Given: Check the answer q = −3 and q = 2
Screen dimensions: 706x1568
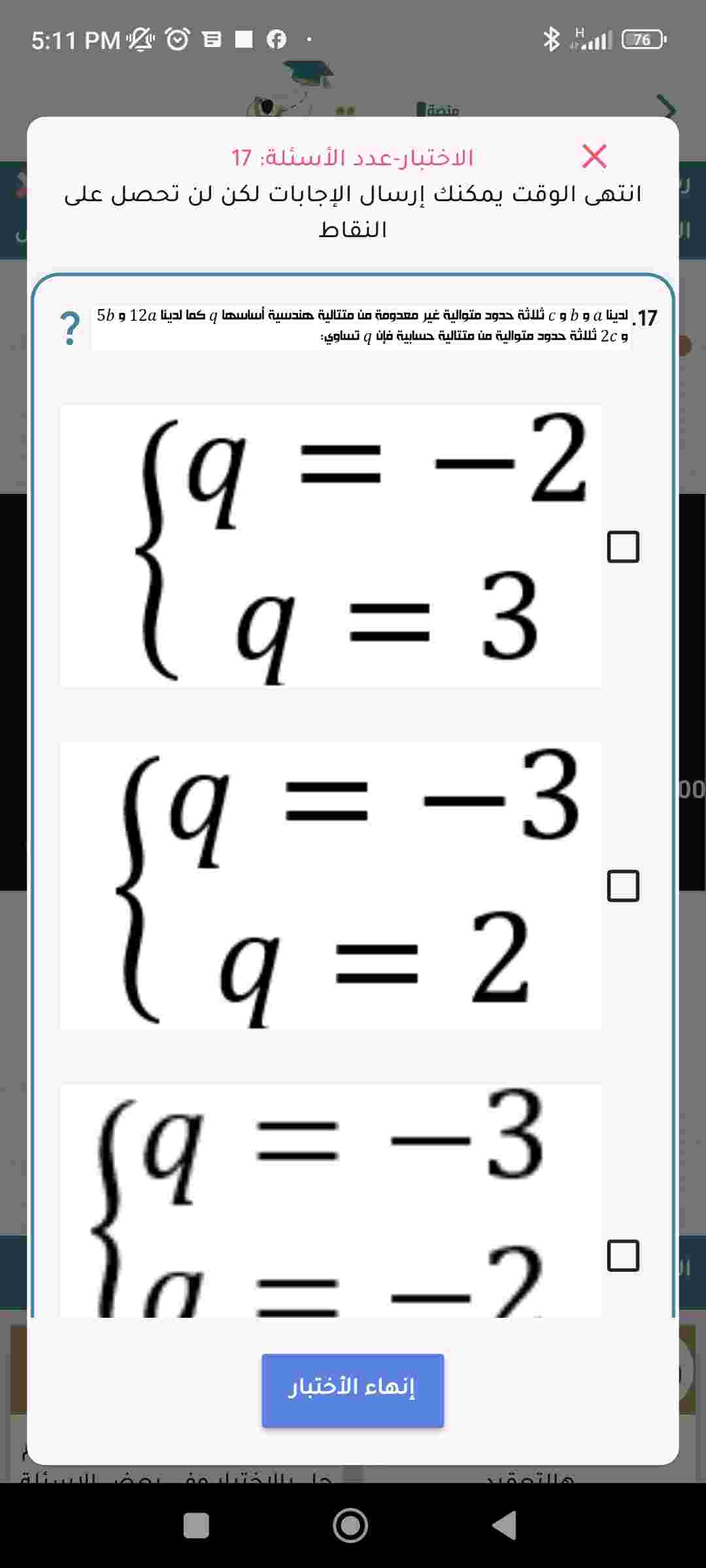Looking at the screenshot, I should 623,886.
